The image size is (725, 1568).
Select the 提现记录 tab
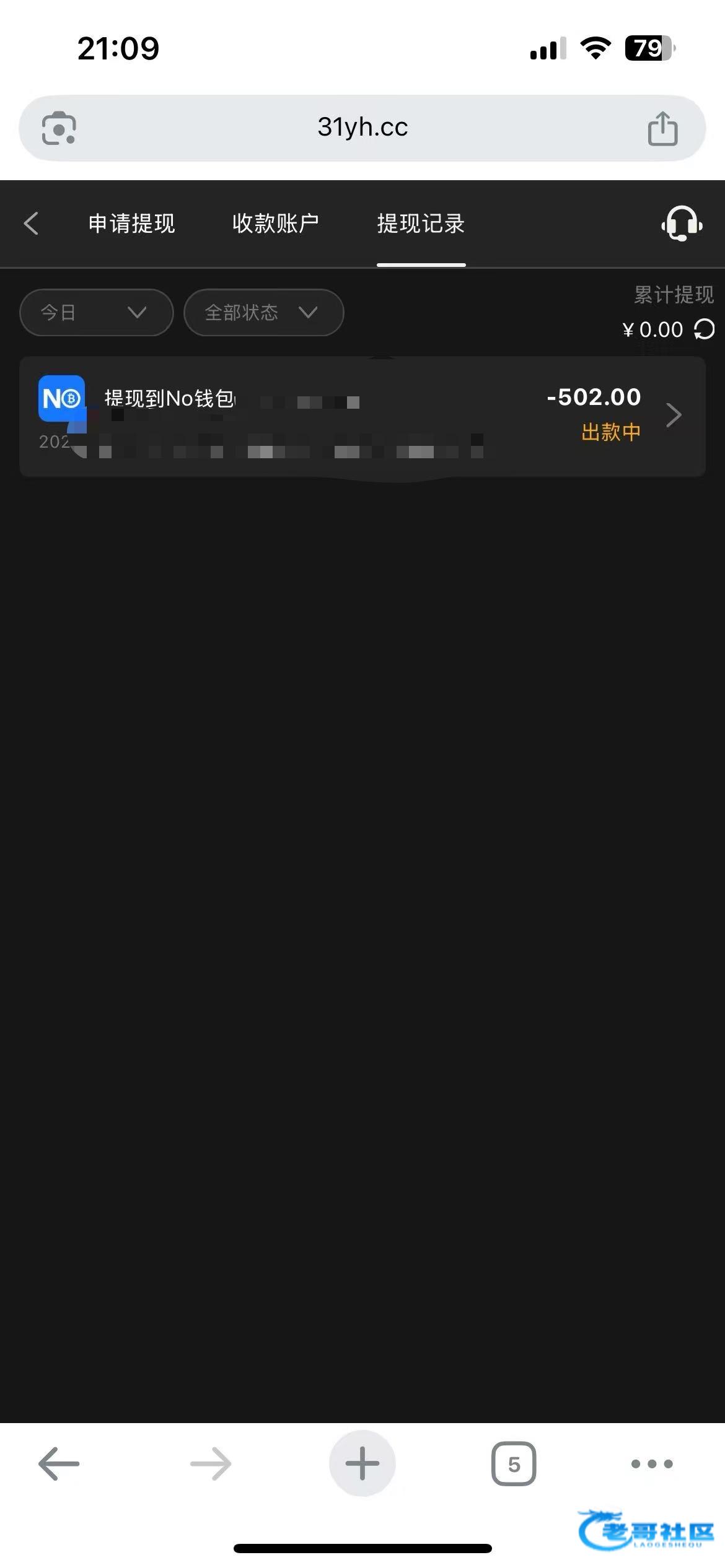click(x=421, y=224)
